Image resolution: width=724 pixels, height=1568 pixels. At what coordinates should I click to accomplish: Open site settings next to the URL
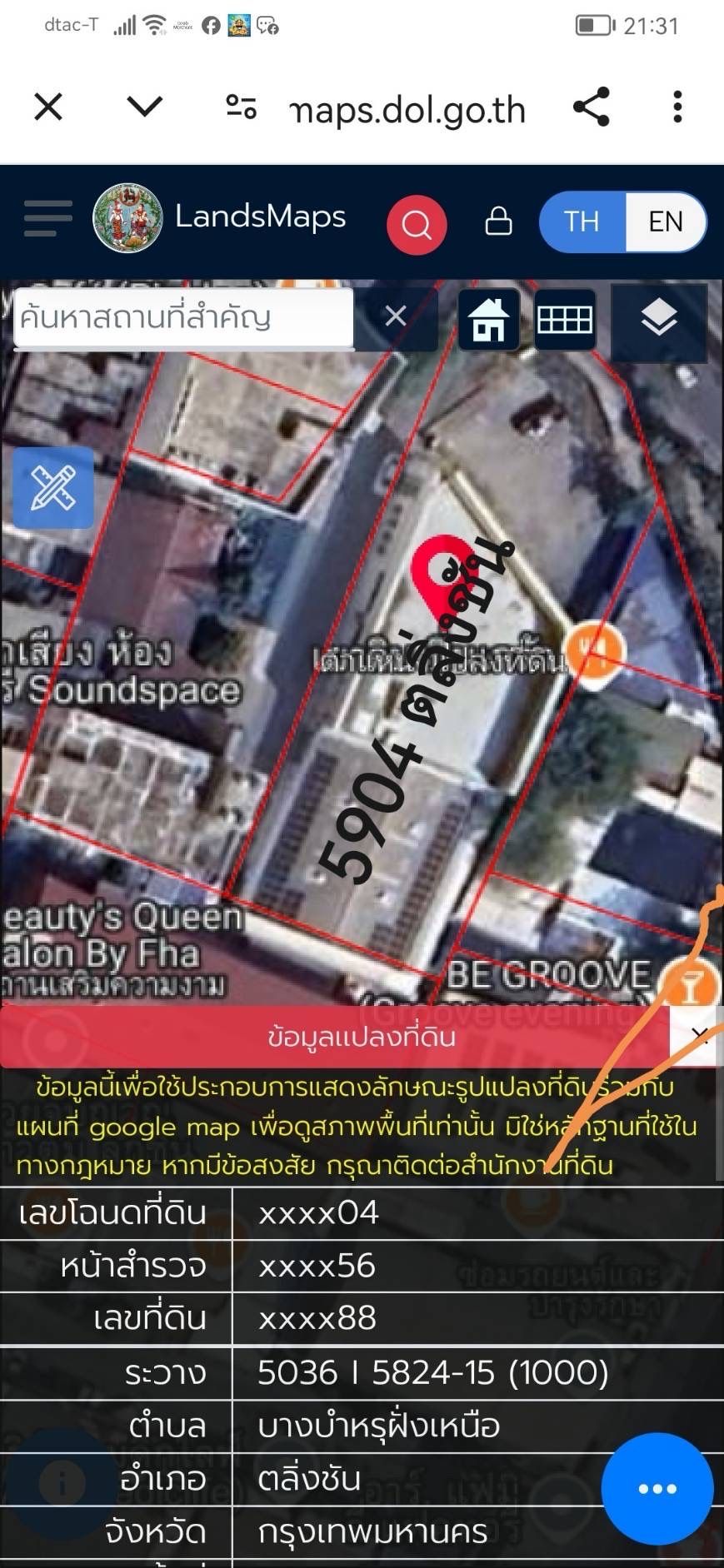tap(242, 107)
